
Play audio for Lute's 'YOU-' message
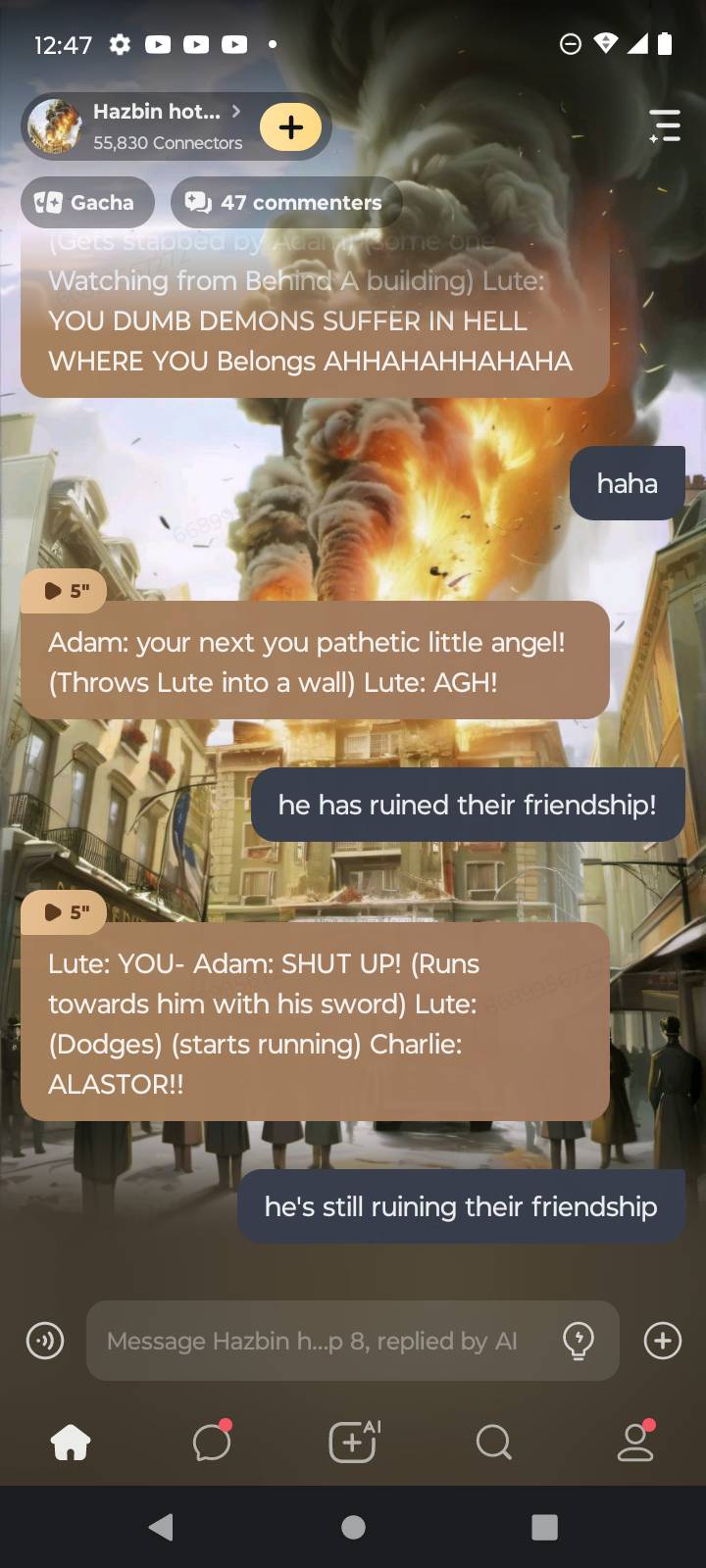point(66,911)
